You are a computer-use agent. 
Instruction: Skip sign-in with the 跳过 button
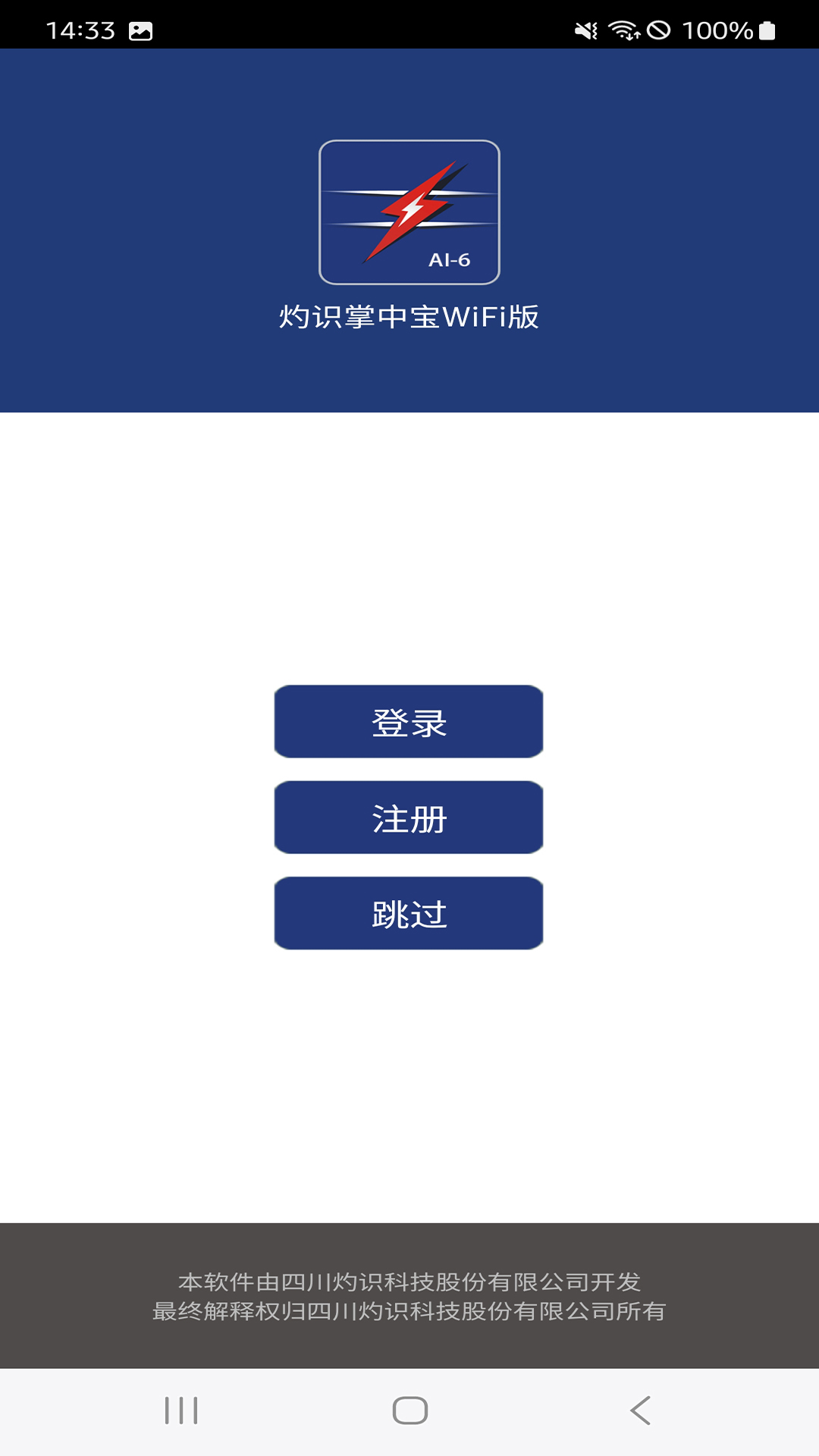[409, 913]
